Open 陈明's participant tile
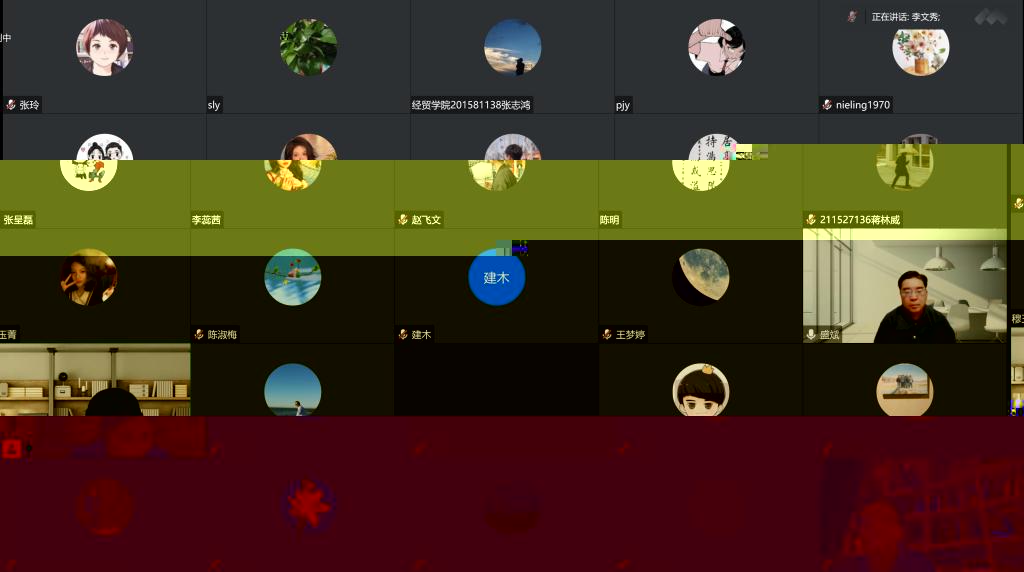 (700, 190)
